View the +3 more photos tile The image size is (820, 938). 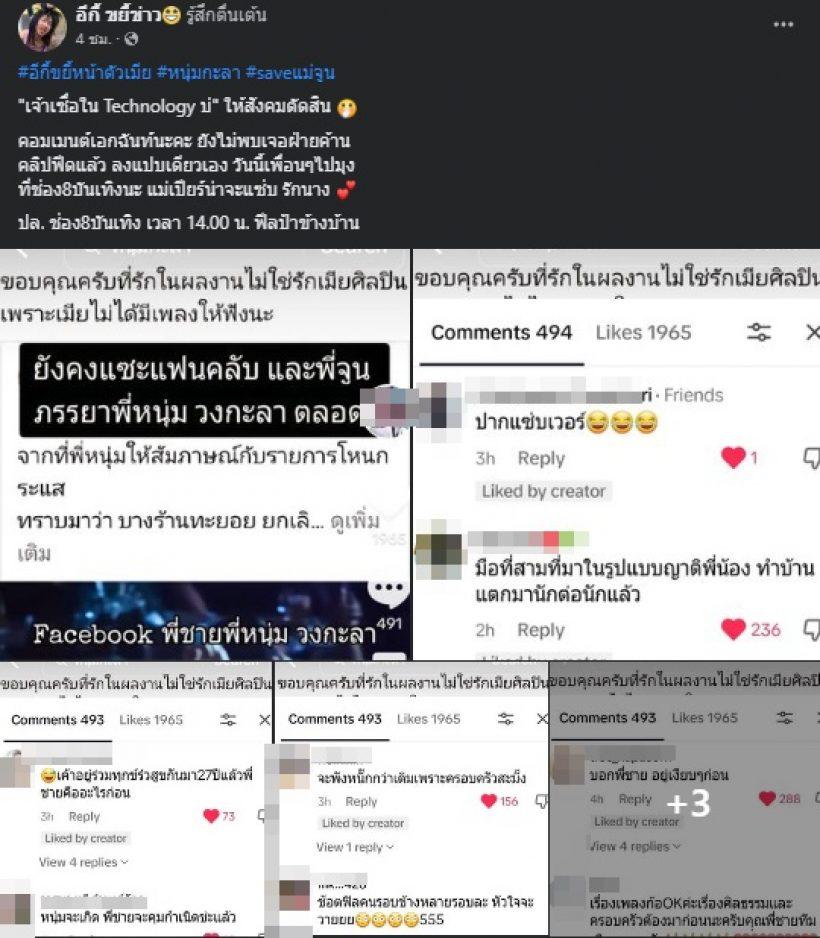point(685,800)
